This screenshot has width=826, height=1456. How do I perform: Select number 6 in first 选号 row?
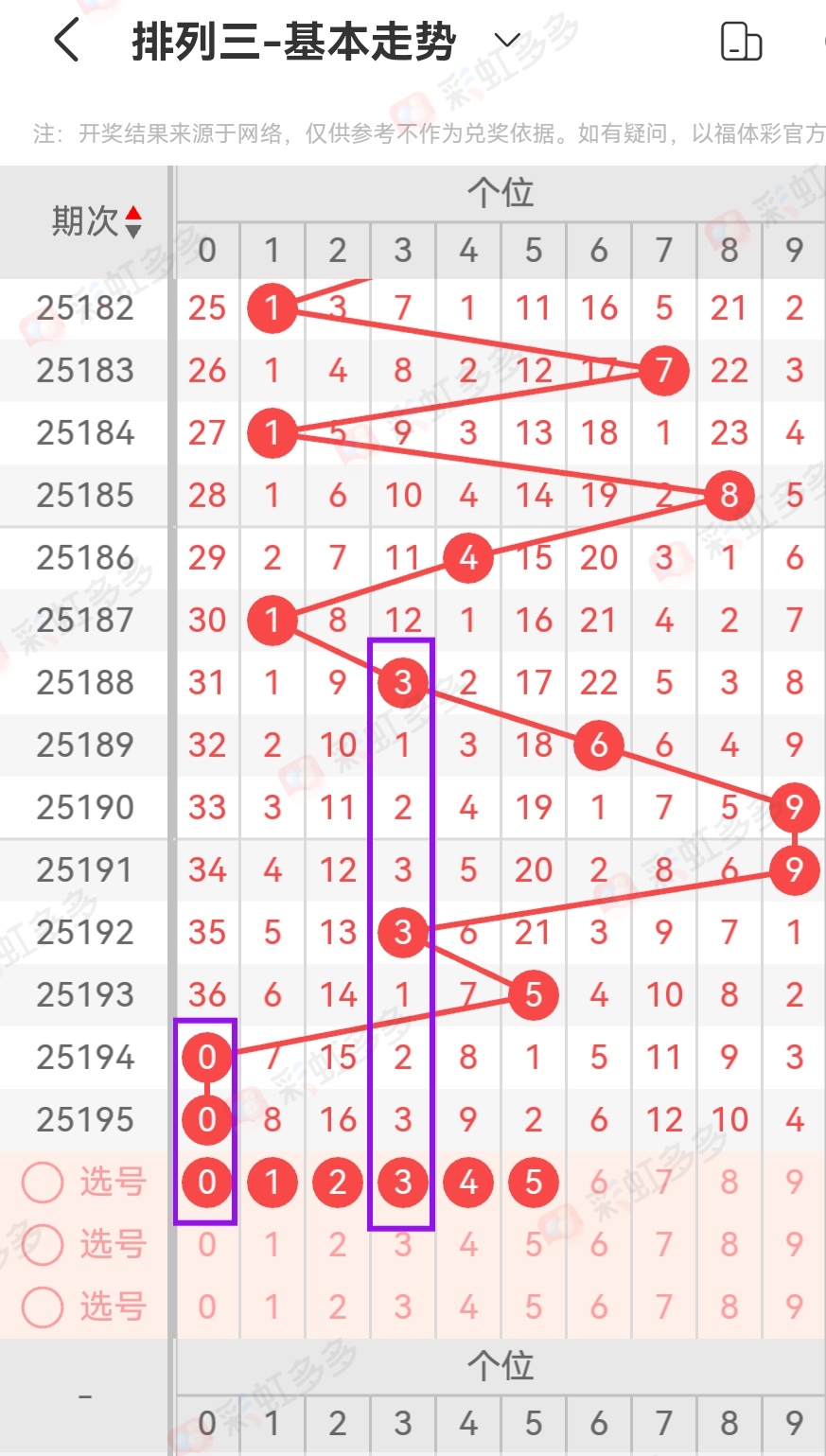tap(598, 1182)
